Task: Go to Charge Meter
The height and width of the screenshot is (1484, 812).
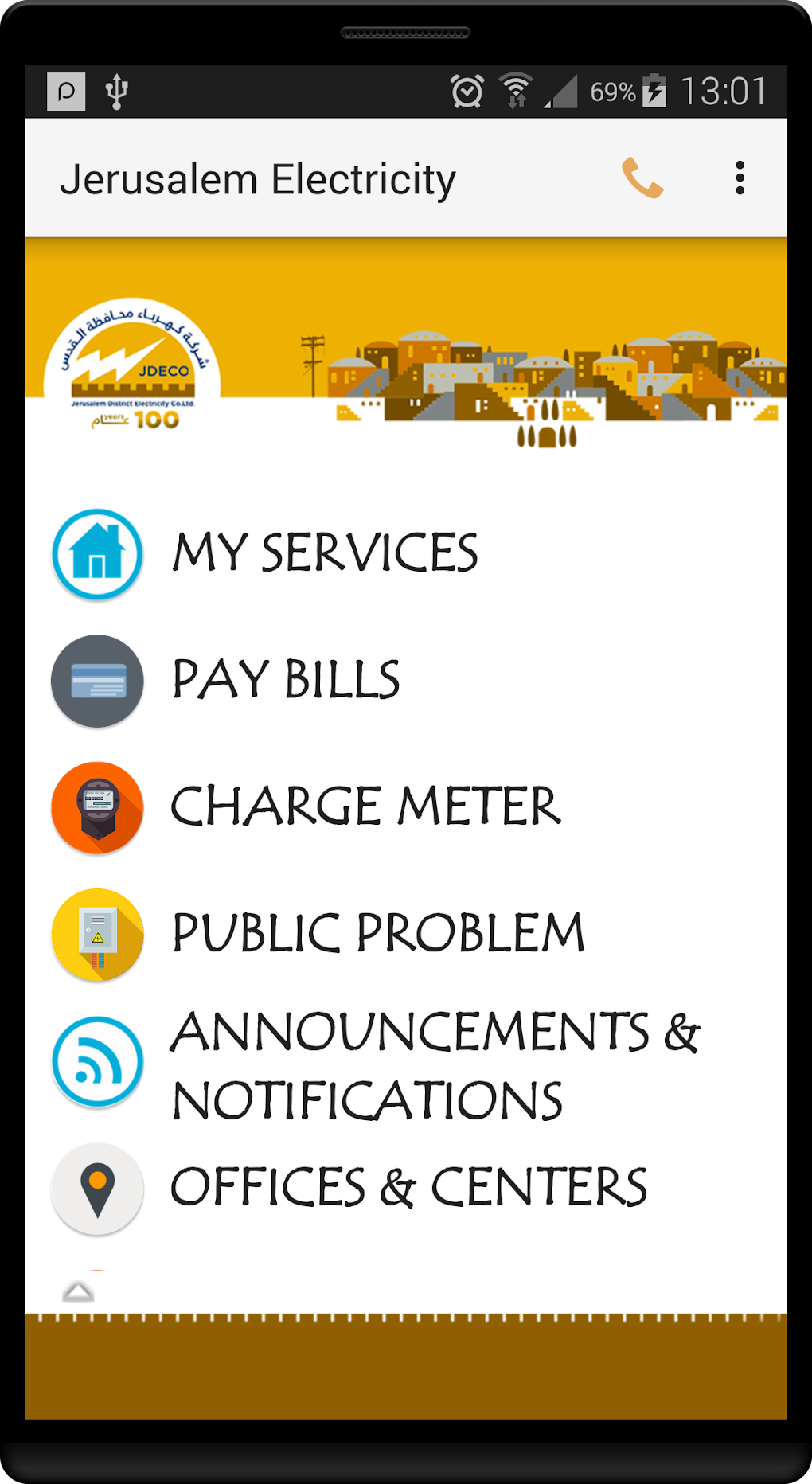Action: 365,807
